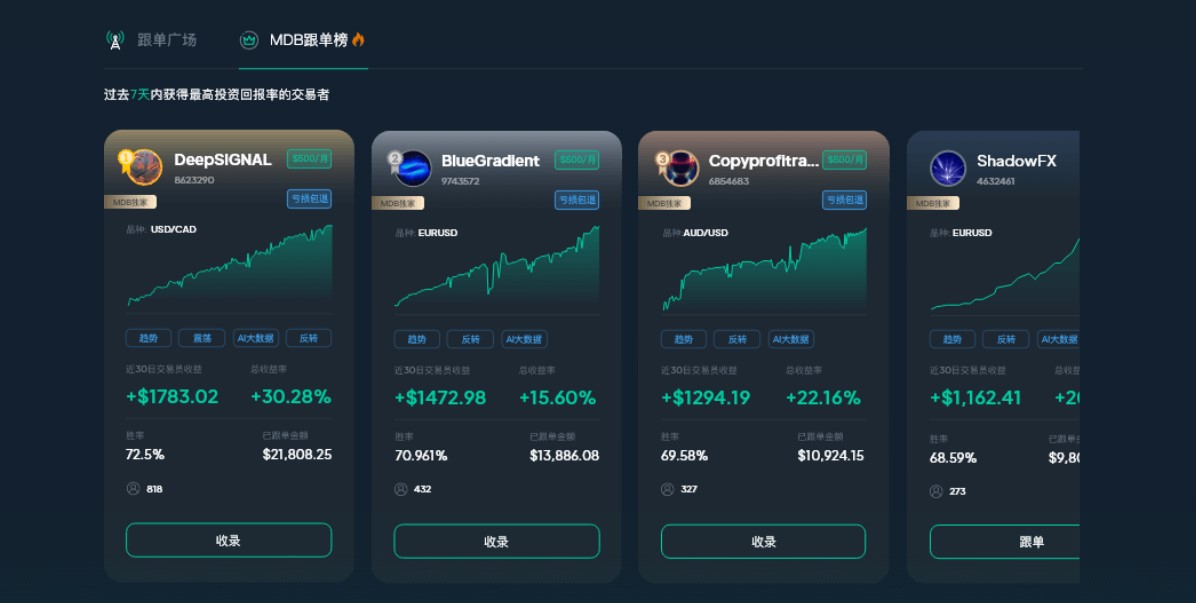Switch to the 跟单广场 tab
Viewport: 1196px width, 603px height.
pos(153,40)
